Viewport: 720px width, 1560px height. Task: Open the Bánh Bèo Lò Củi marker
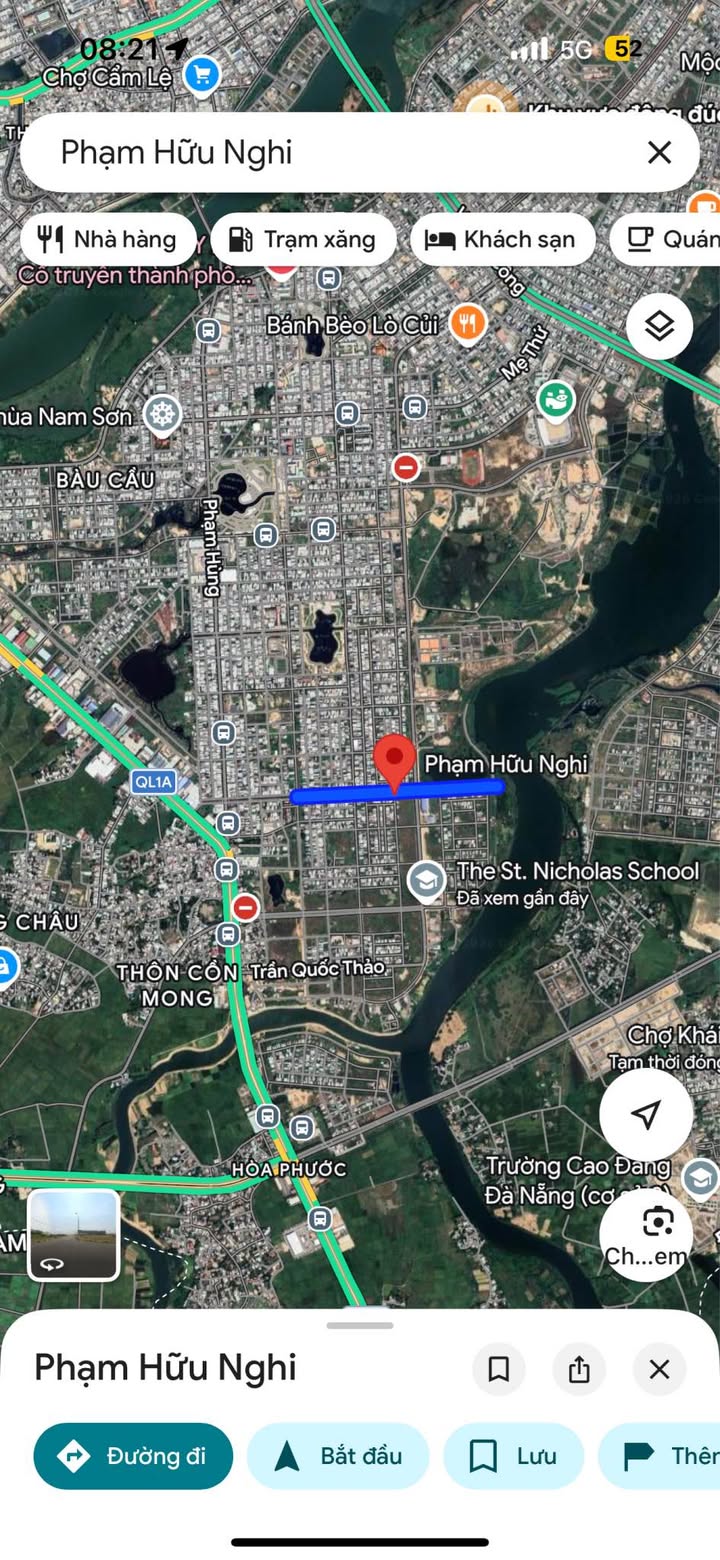click(467, 323)
